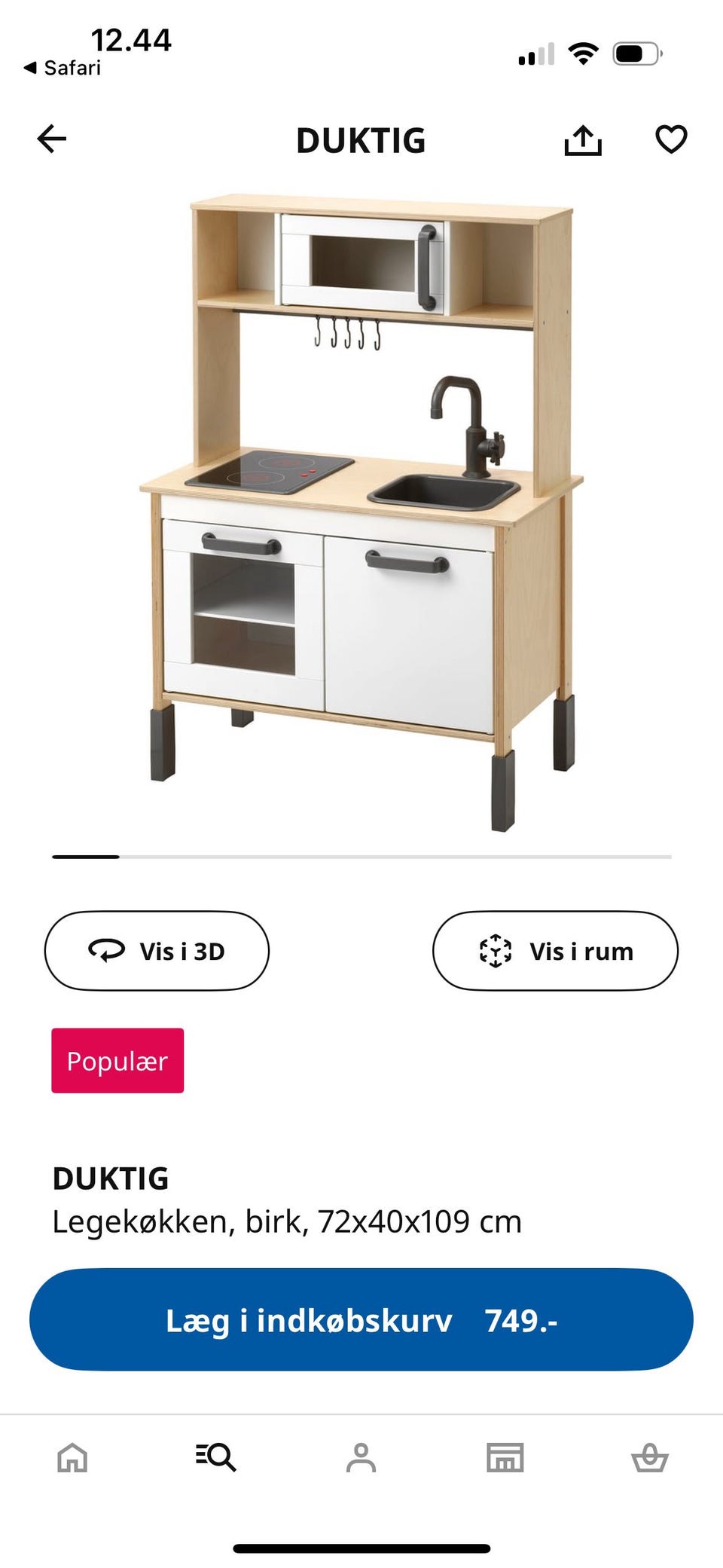The width and height of the screenshot is (723, 1568).
Task: Open Vis i rum augmented reality view
Action: pos(556,950)
